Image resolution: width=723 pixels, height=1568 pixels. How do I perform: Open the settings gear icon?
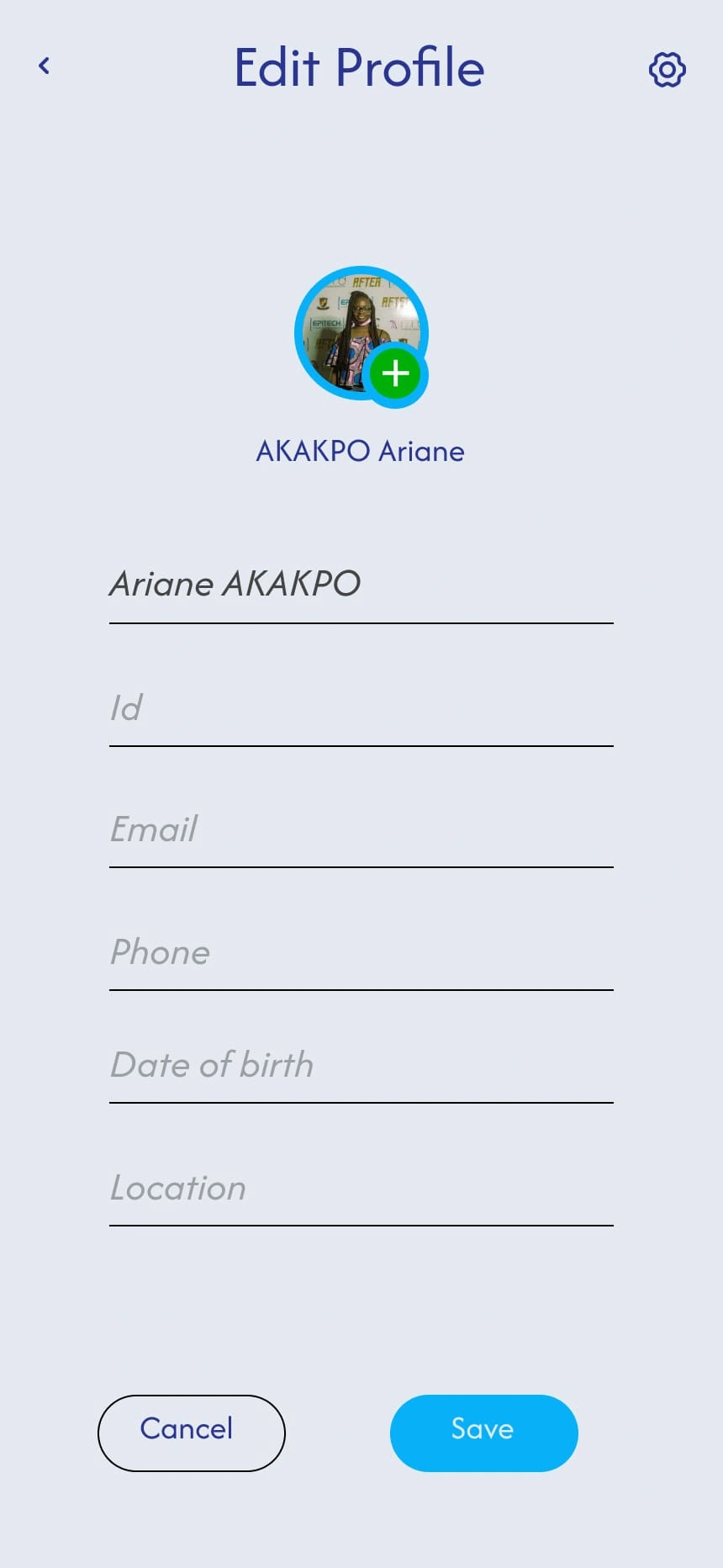tap(668, 69)
